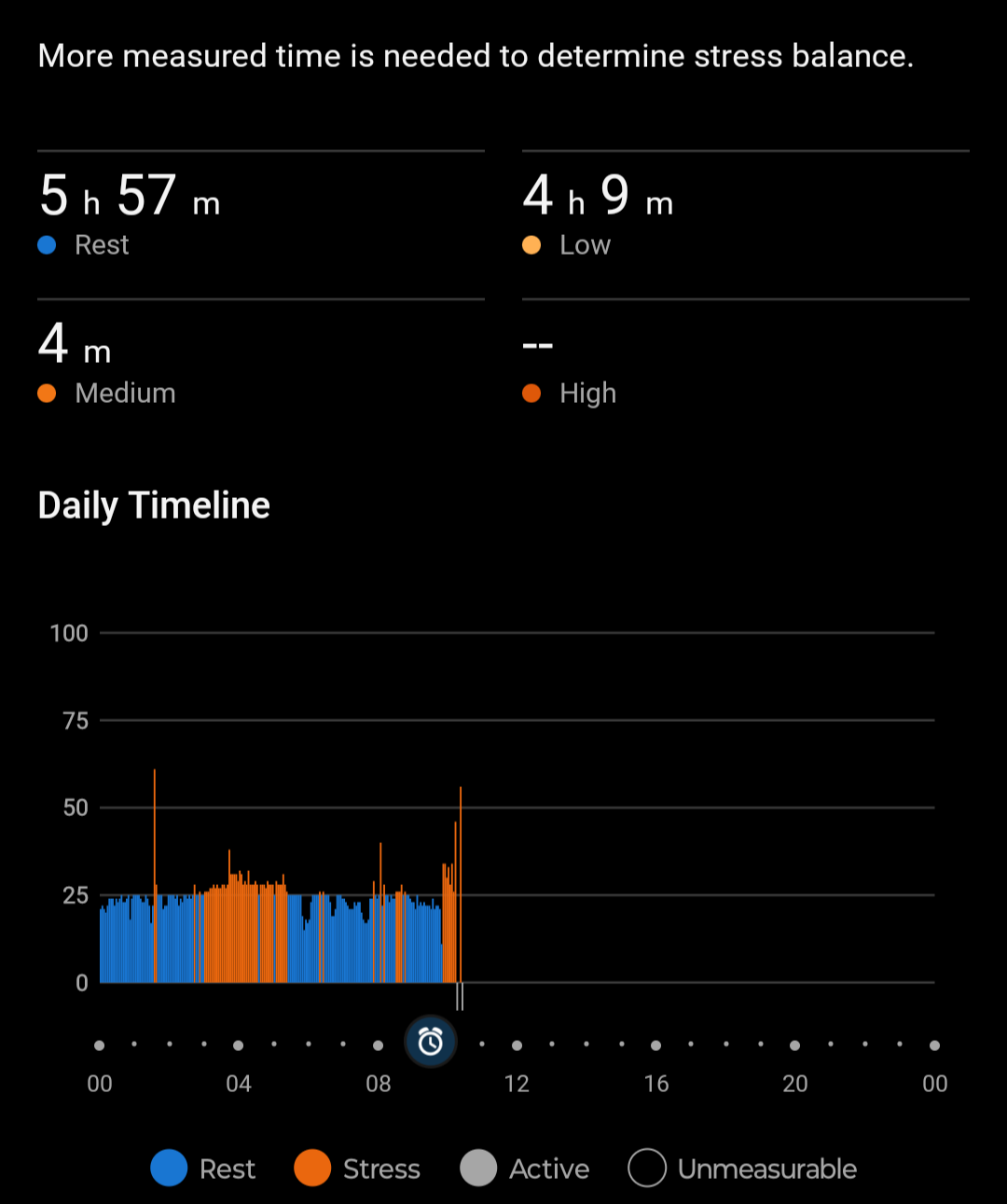Tap the alarm clock marker on the timeline
The width and height of the screenshot is (1007, 1204).
coord(430,1042)
